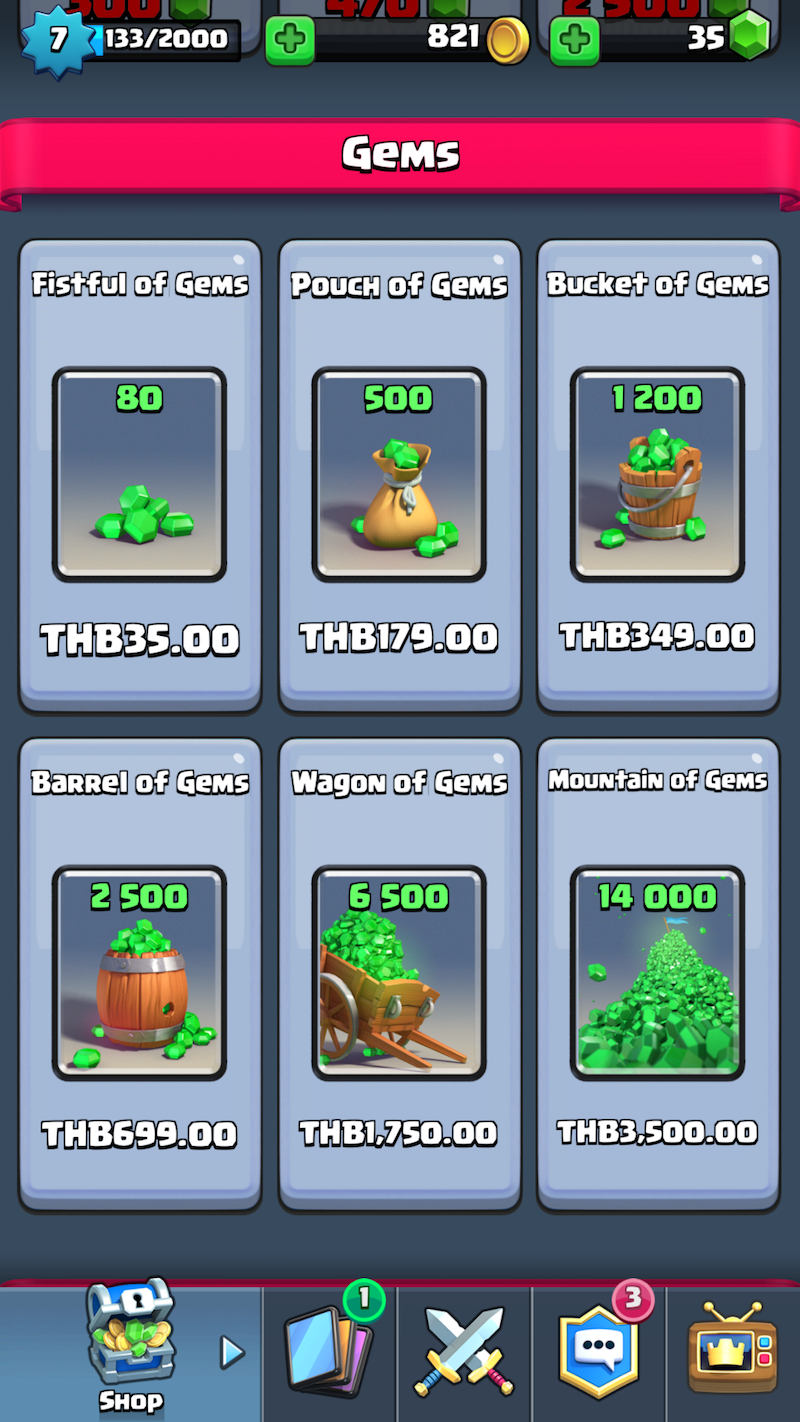Select the Pouch of Gems offer
Screen dimensions: 800x1422
point(399,475)
